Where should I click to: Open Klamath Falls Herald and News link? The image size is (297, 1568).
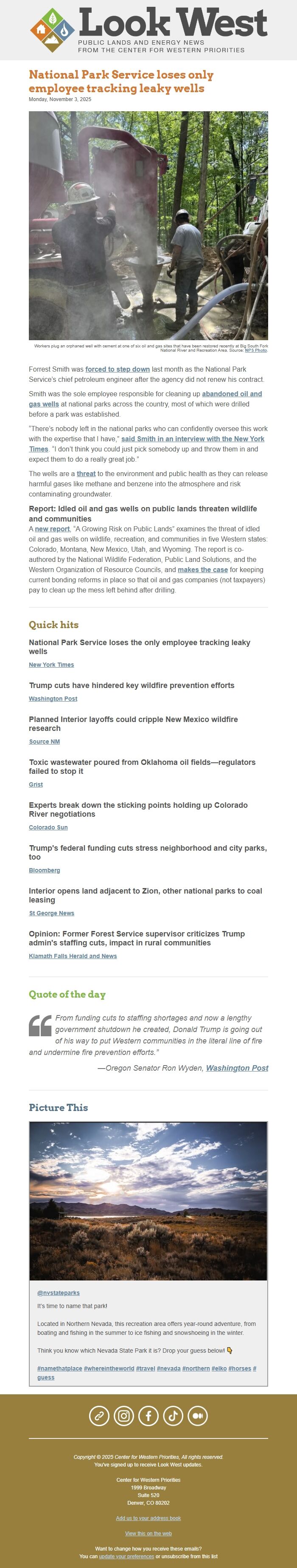point(73,956)
